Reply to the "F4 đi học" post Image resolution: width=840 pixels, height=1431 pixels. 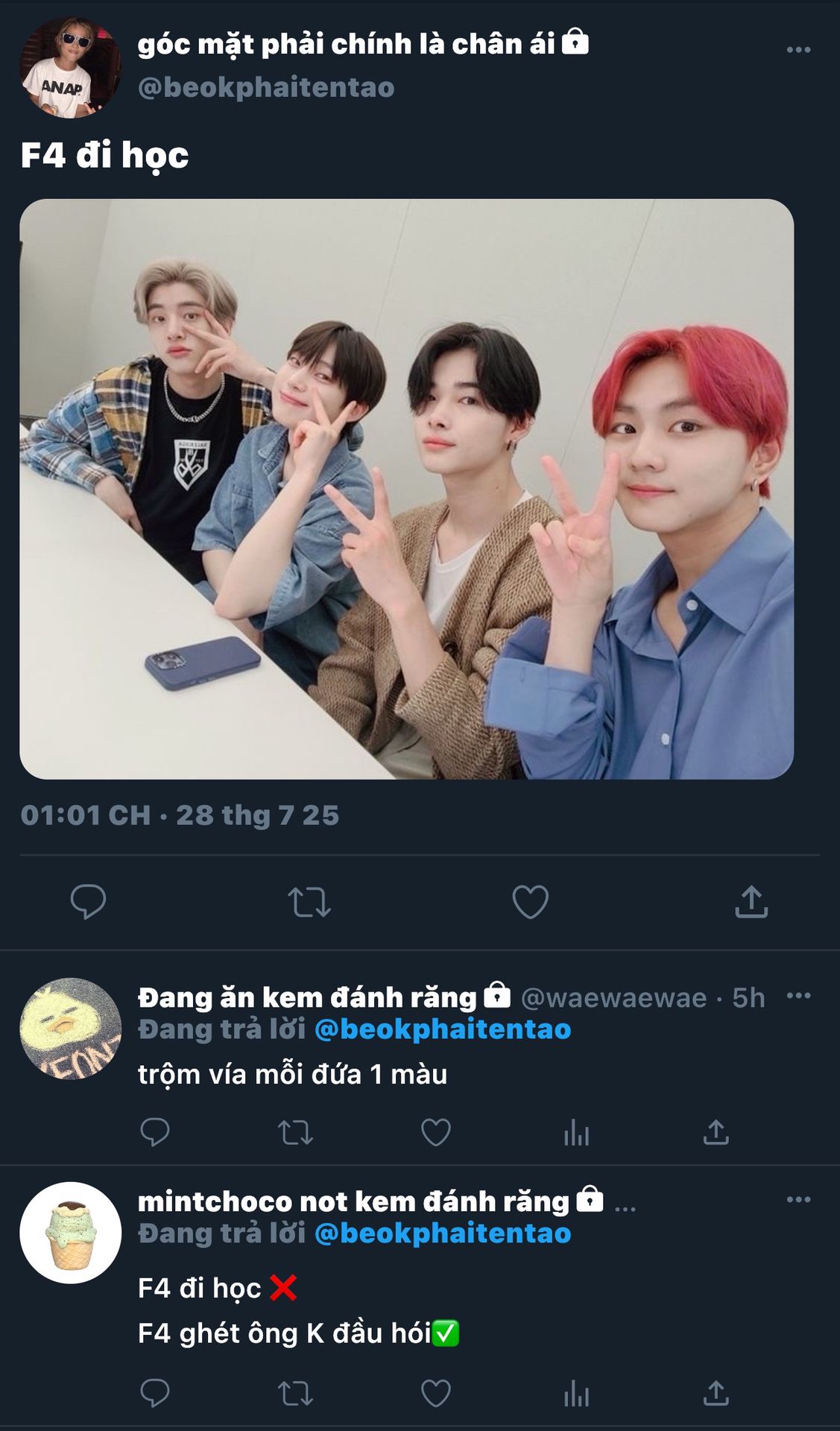[88, 901]
